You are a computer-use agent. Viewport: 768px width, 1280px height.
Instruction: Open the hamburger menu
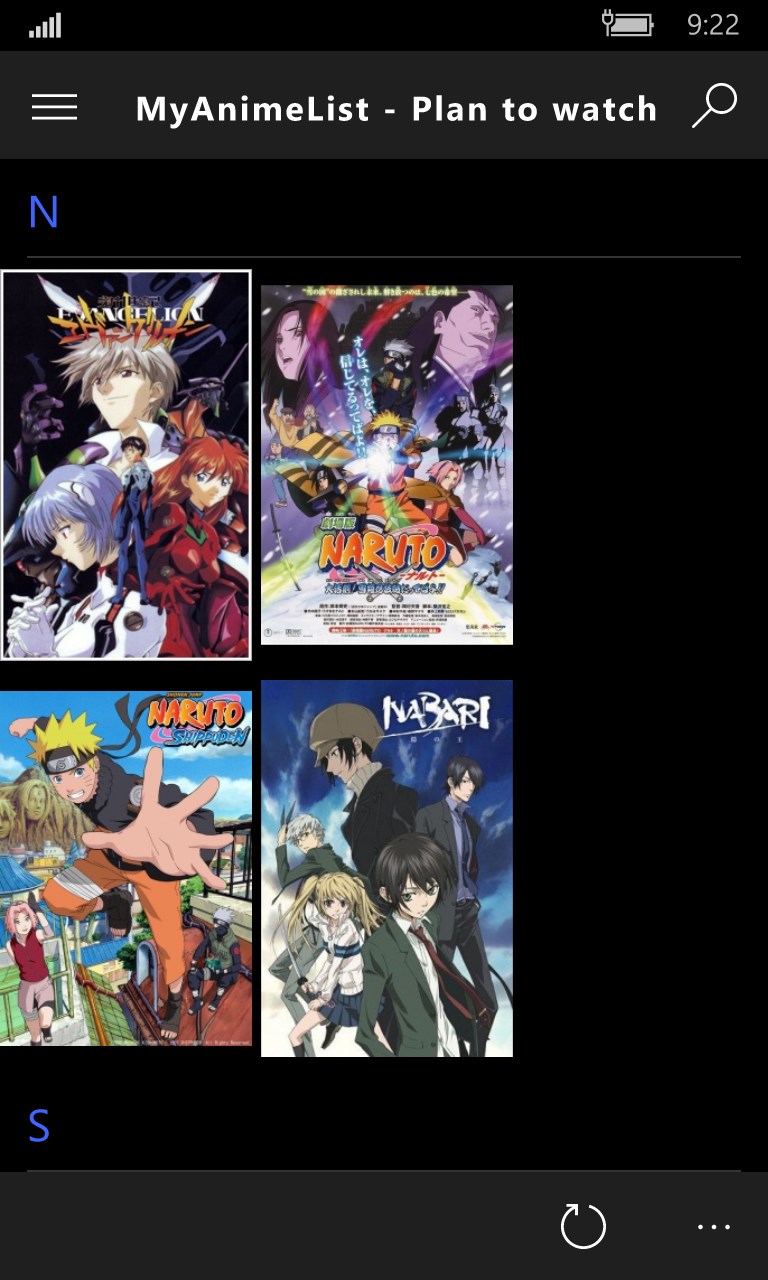tap(54, 107)
